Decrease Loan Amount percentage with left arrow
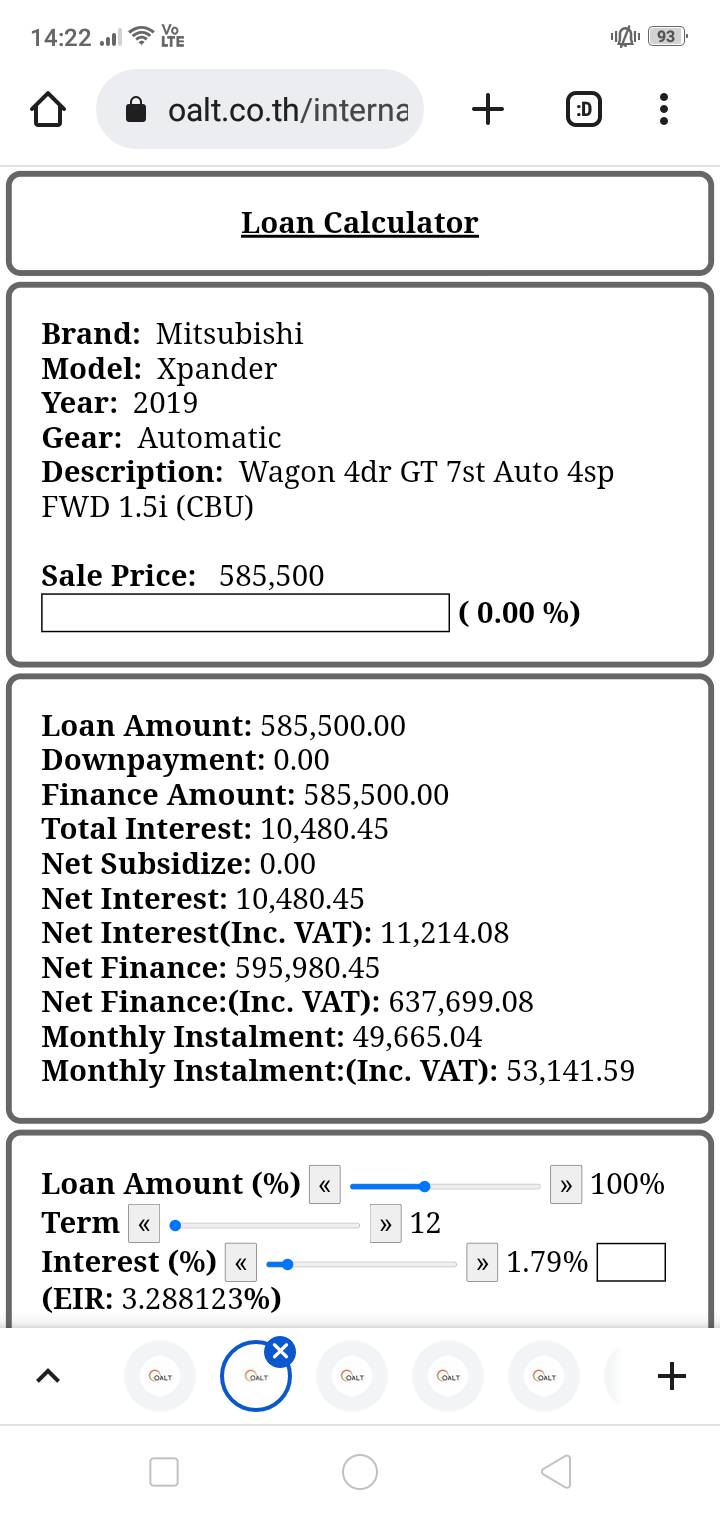 [x=324, y=1186]
